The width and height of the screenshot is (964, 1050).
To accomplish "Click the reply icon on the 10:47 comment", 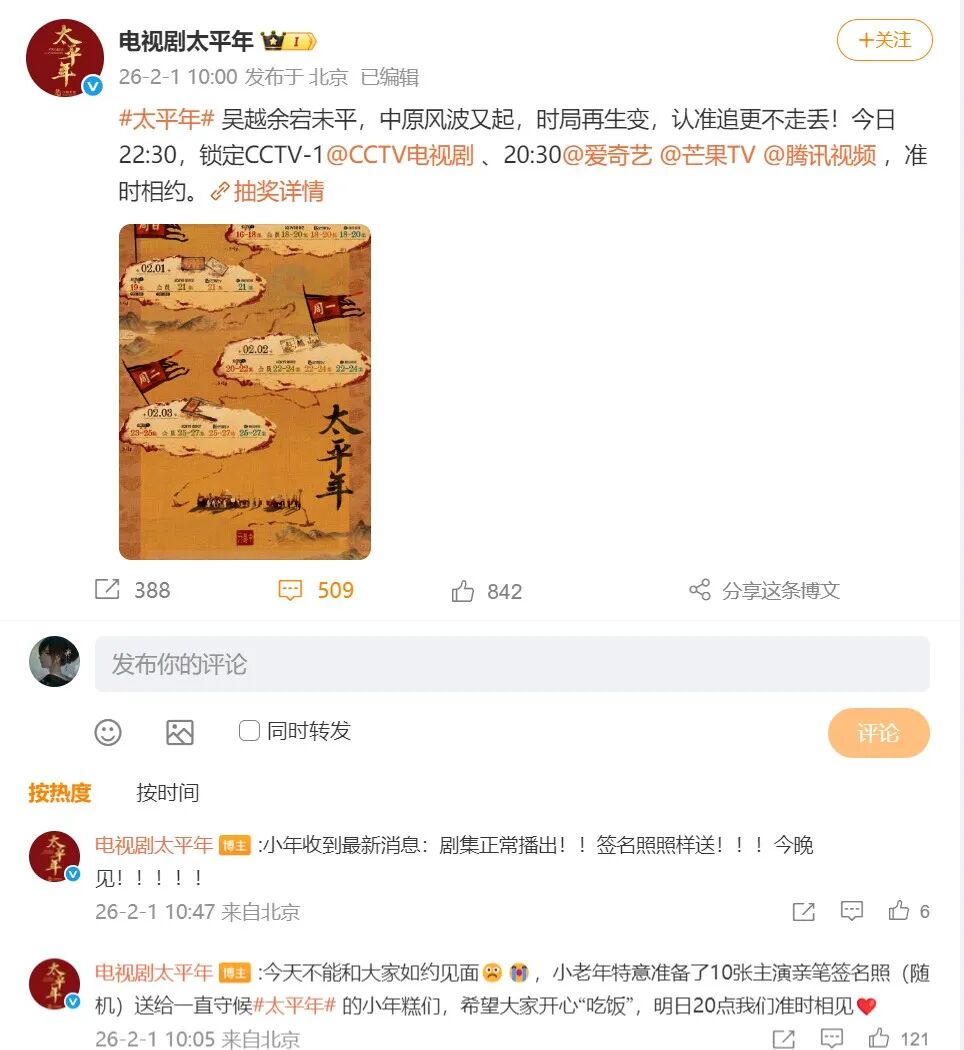I will (x=851, y=911).
